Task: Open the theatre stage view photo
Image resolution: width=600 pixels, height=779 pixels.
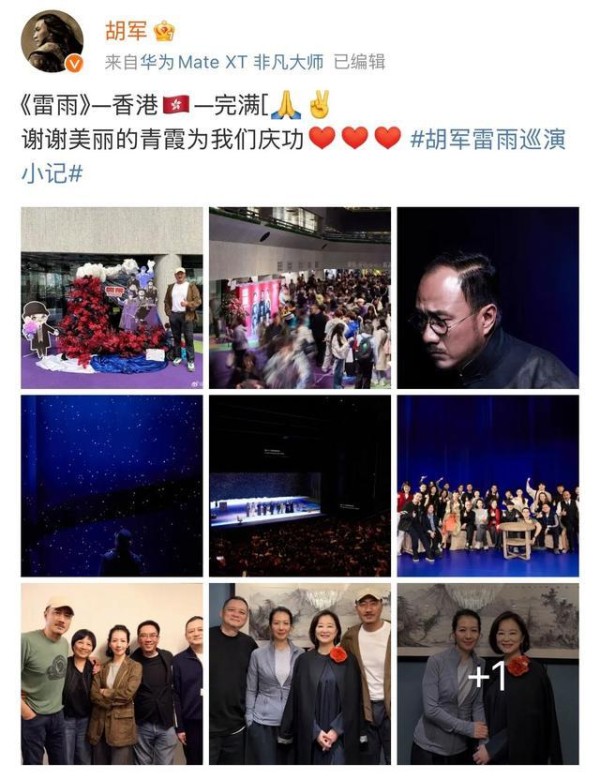Action: (x=299, y=485)
